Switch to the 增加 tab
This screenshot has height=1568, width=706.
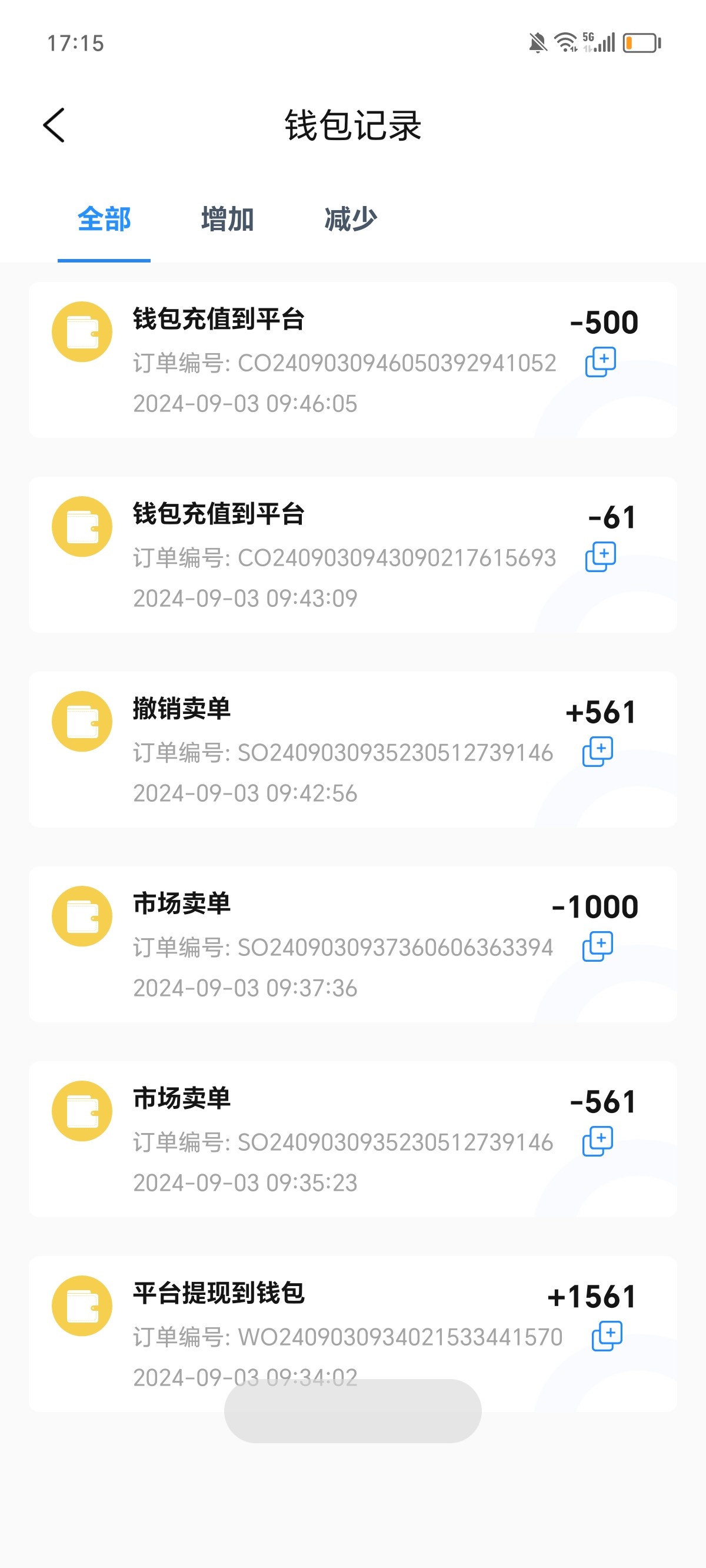tap(228, 219)
